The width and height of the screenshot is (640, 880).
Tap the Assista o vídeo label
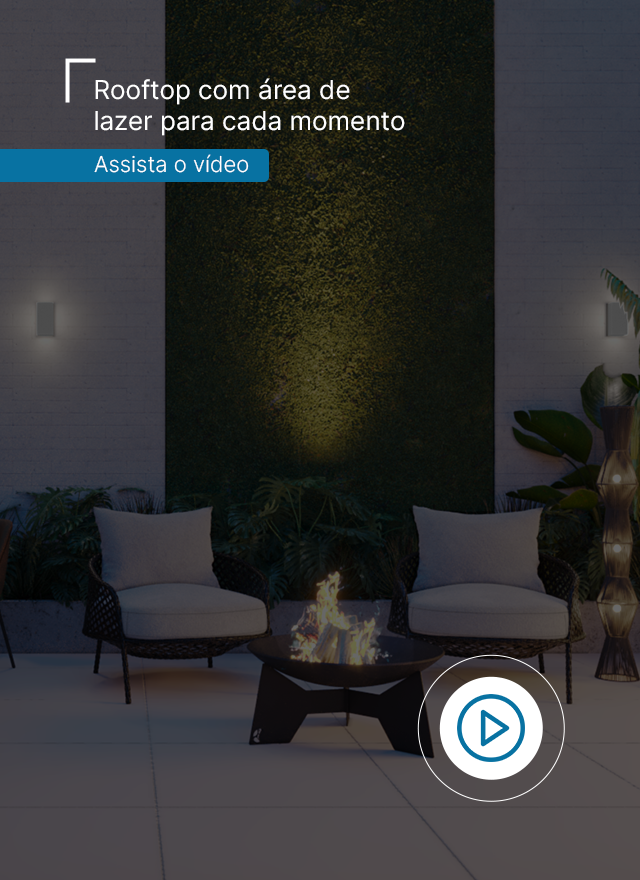click(171, 165)
